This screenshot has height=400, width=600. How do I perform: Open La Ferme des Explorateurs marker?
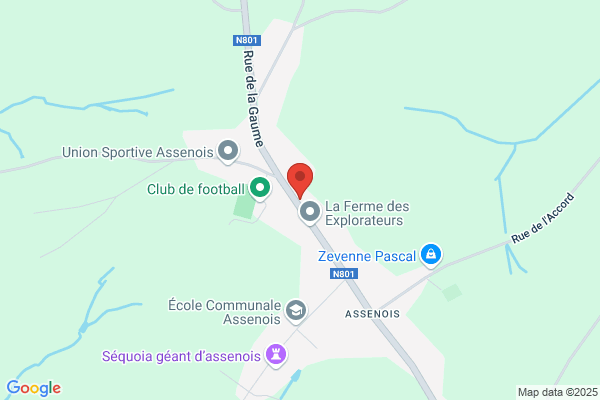[310, 212]
